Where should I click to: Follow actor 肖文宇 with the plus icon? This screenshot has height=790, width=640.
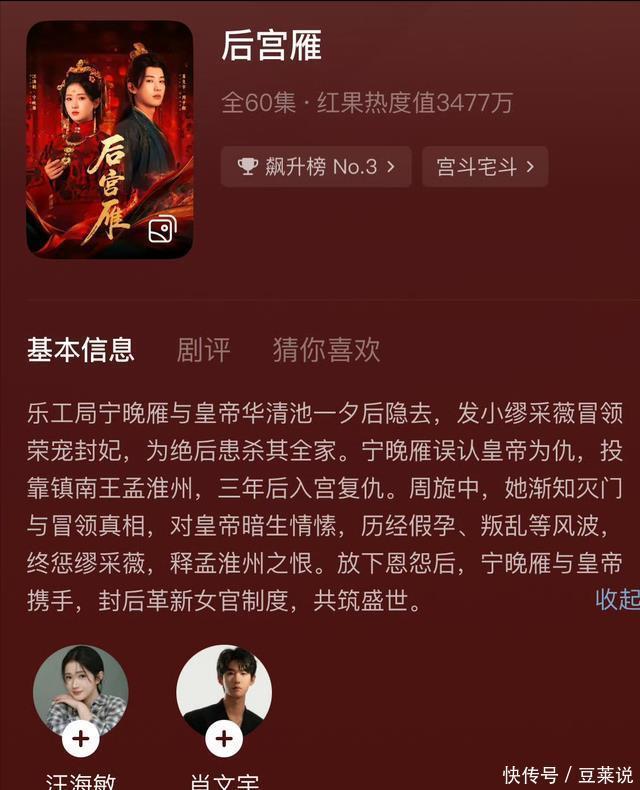click(x=224, y=739)
